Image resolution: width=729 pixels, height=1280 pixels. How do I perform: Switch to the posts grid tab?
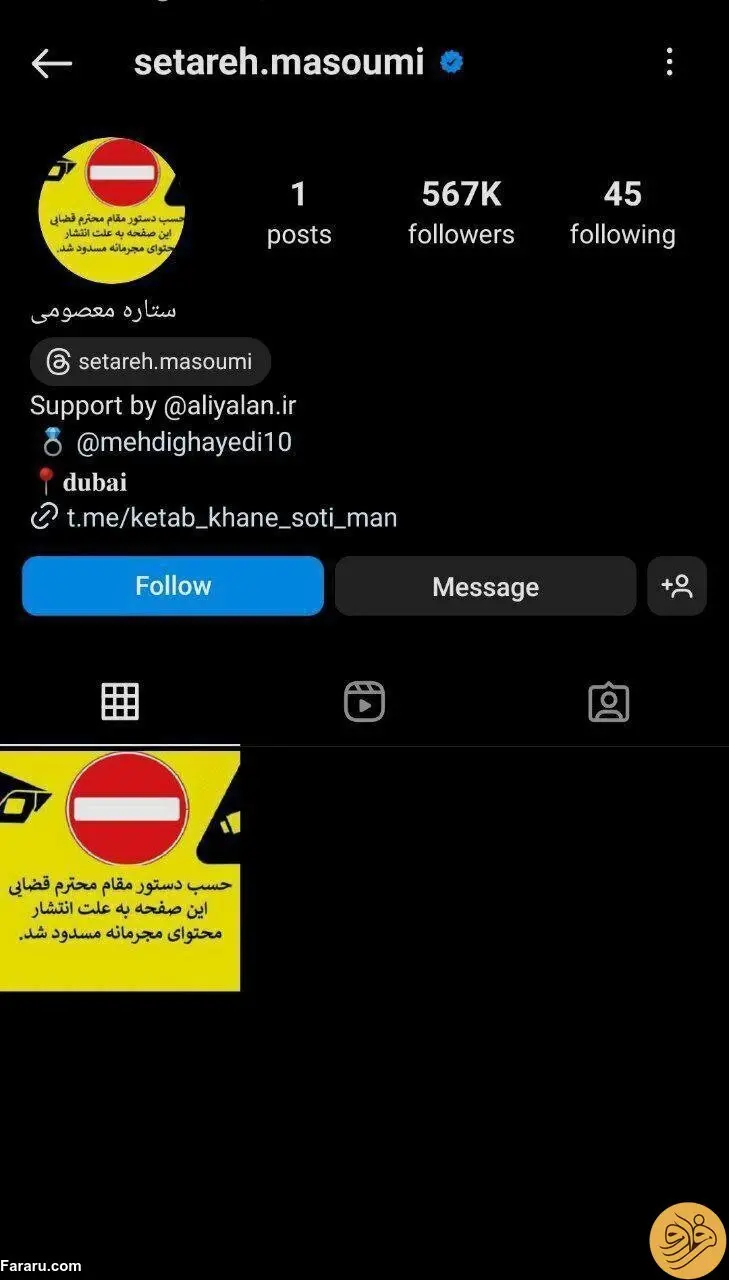pos(120,702)
